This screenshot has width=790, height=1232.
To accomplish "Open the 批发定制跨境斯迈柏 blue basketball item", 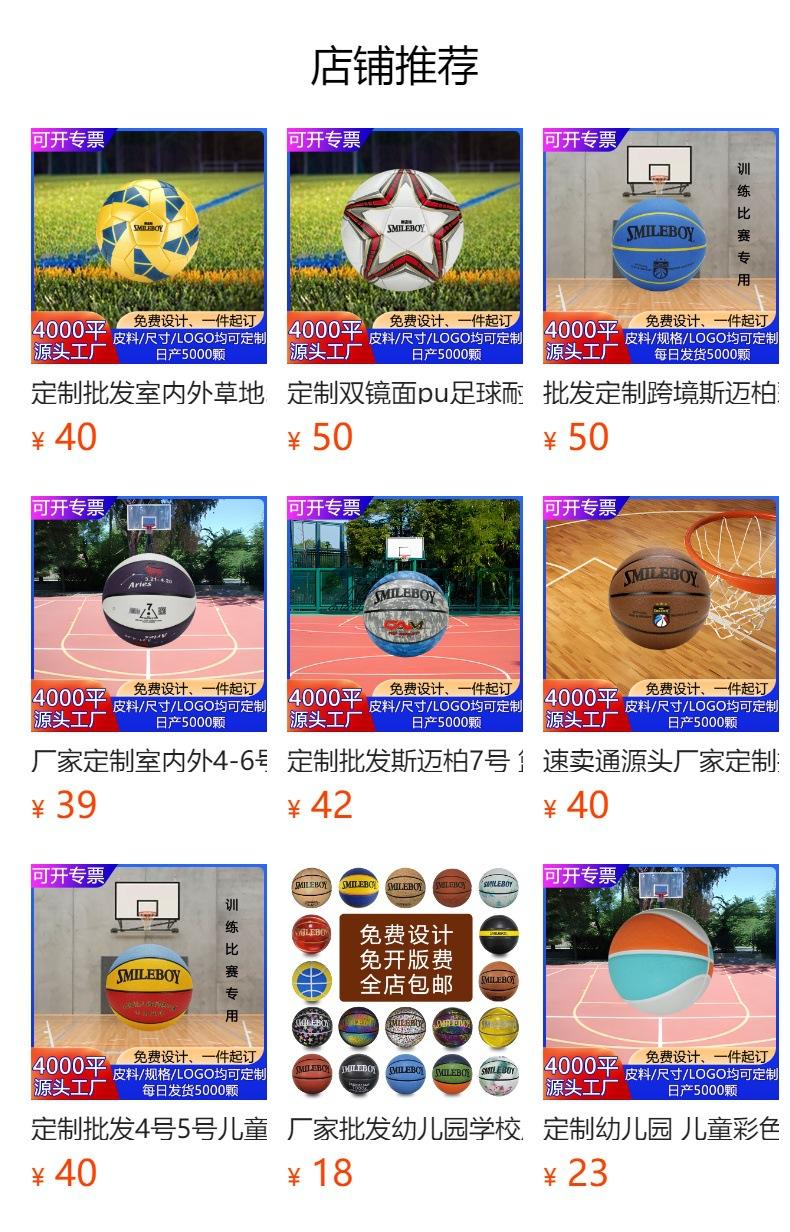I will pos(660,246).
